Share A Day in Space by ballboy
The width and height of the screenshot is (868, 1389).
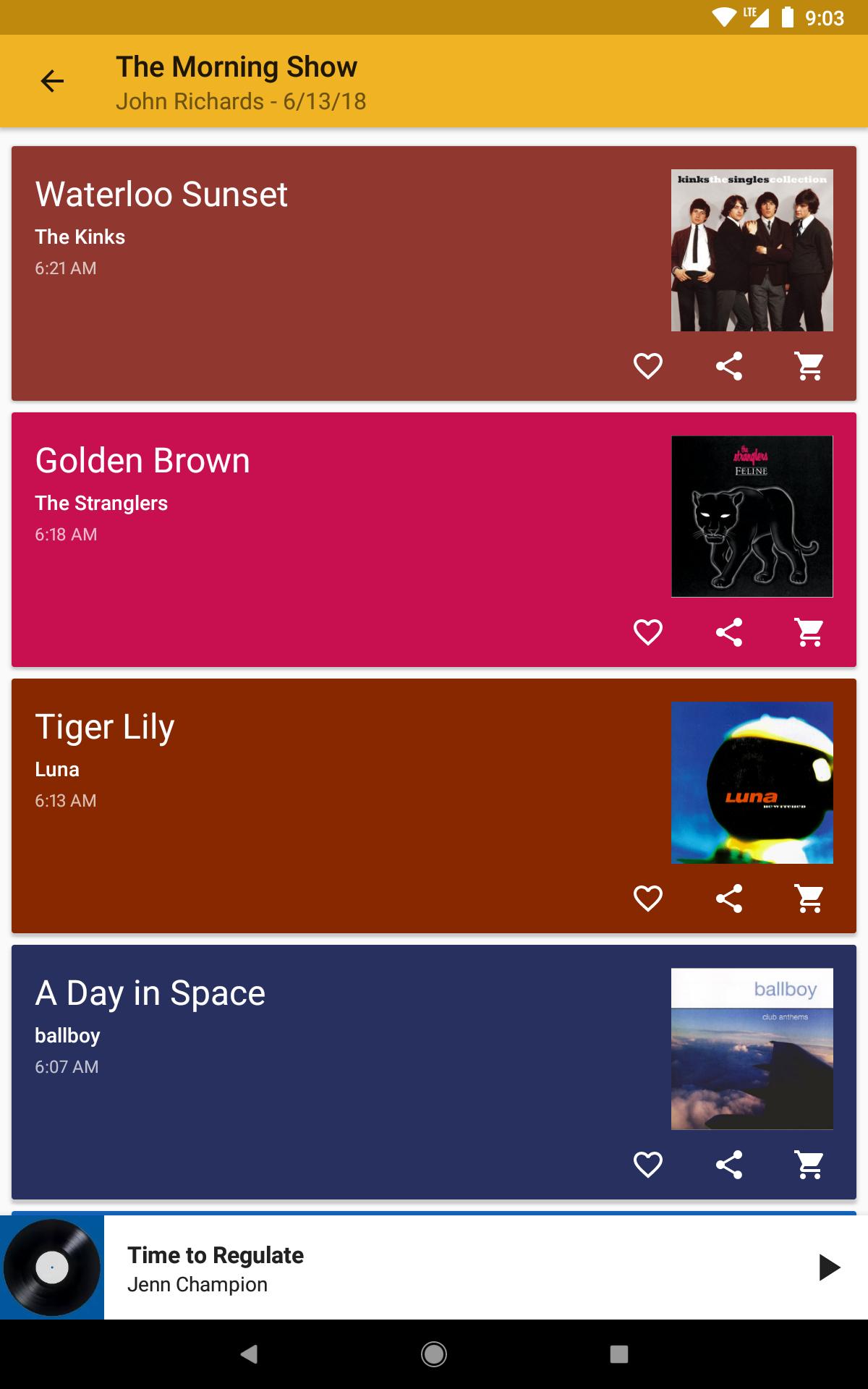click(x=728, y=1165)
